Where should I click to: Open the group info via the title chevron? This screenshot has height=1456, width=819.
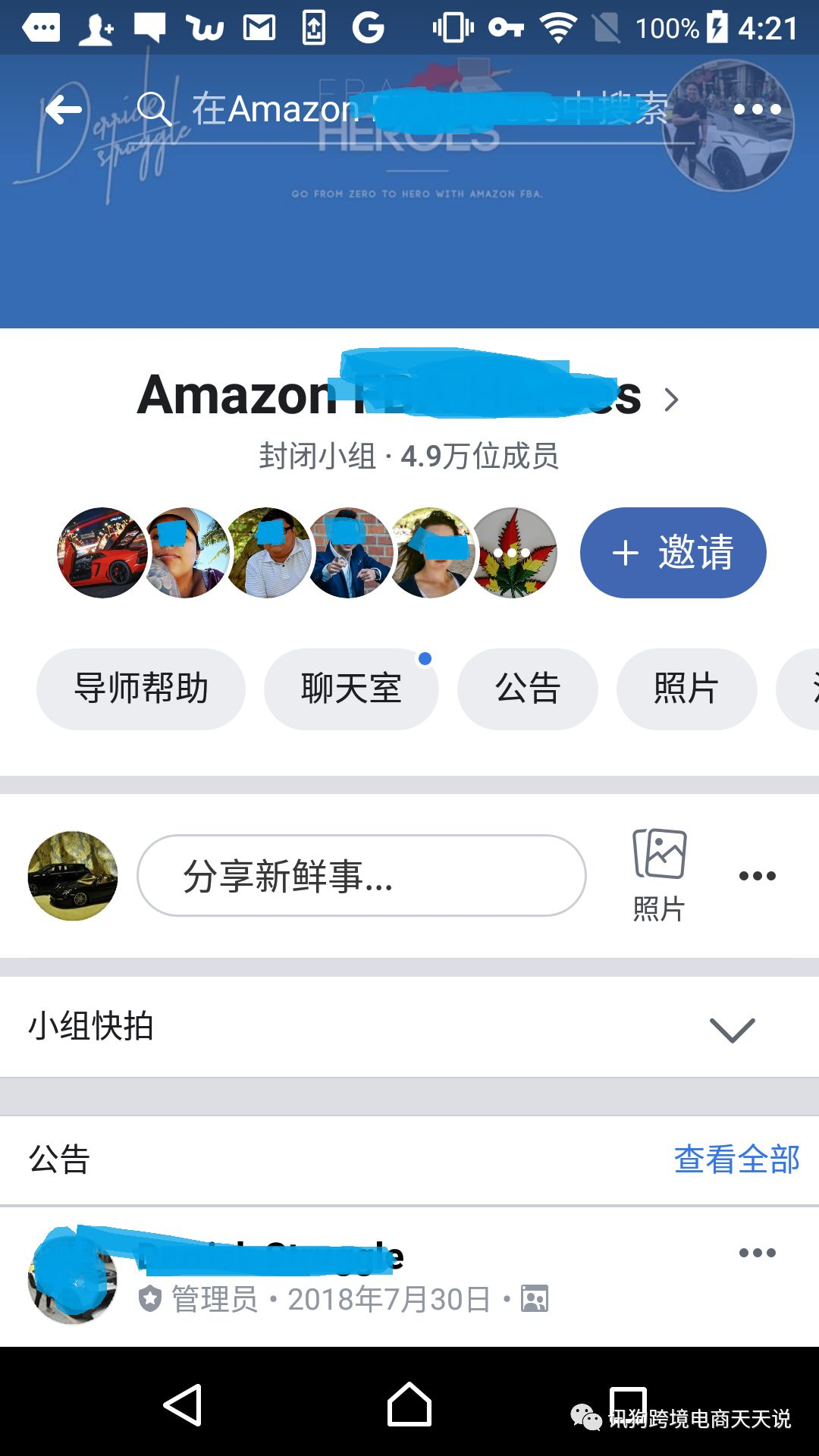click(671, 399)
